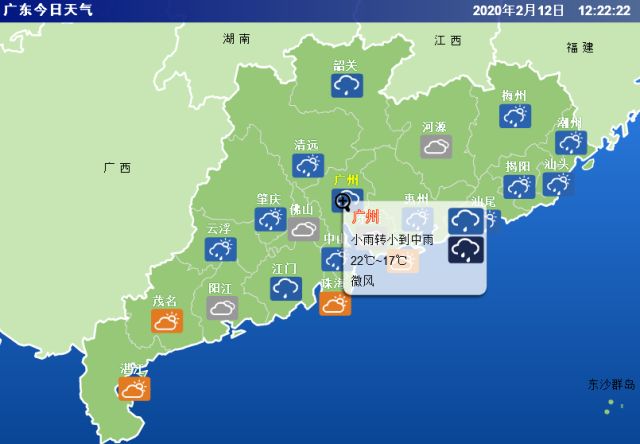Open Qingyuan (清远) weather icon
Viewport: 640px width, 444px height.
pyautogui.click(x=307, y=164)
